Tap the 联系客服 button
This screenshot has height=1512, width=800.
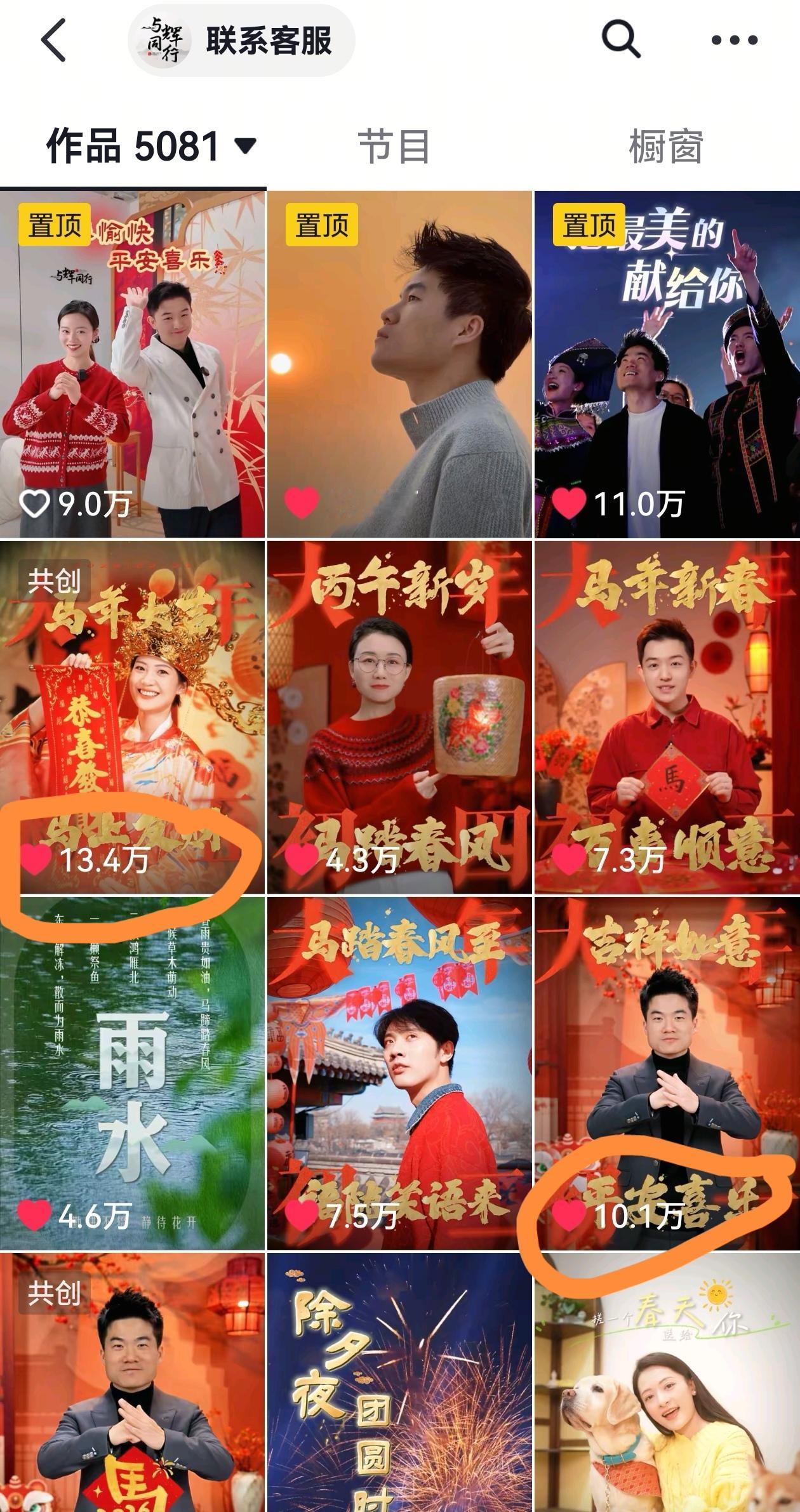[x=241, y=41]
